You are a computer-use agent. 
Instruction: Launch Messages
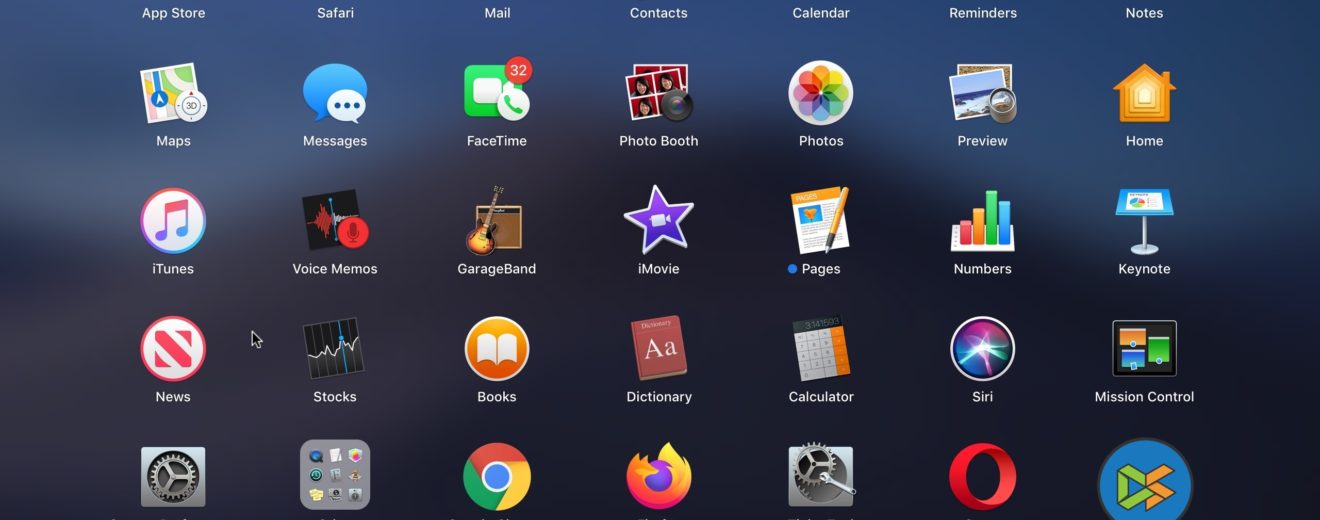click(x=335, y=94)
